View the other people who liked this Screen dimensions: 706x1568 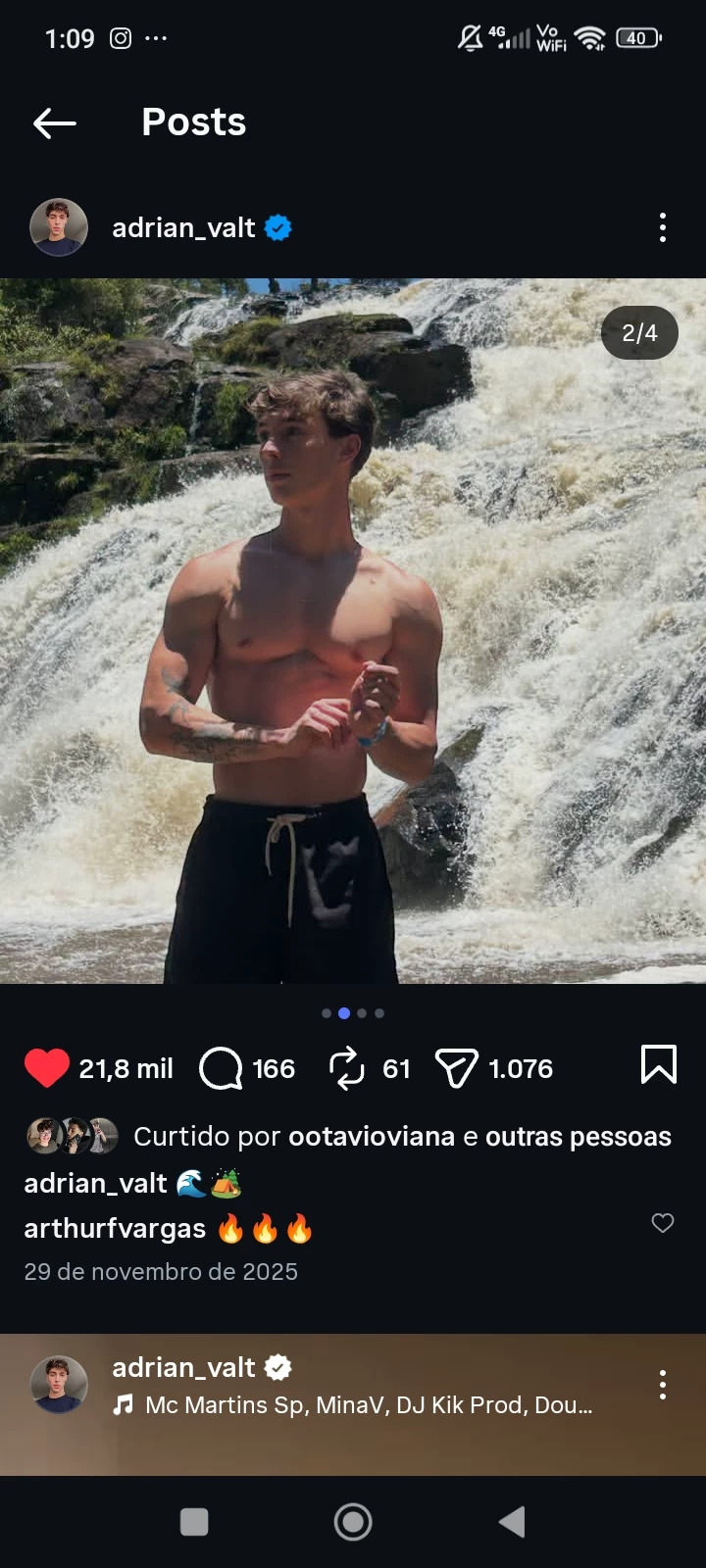click(579, 1137)
